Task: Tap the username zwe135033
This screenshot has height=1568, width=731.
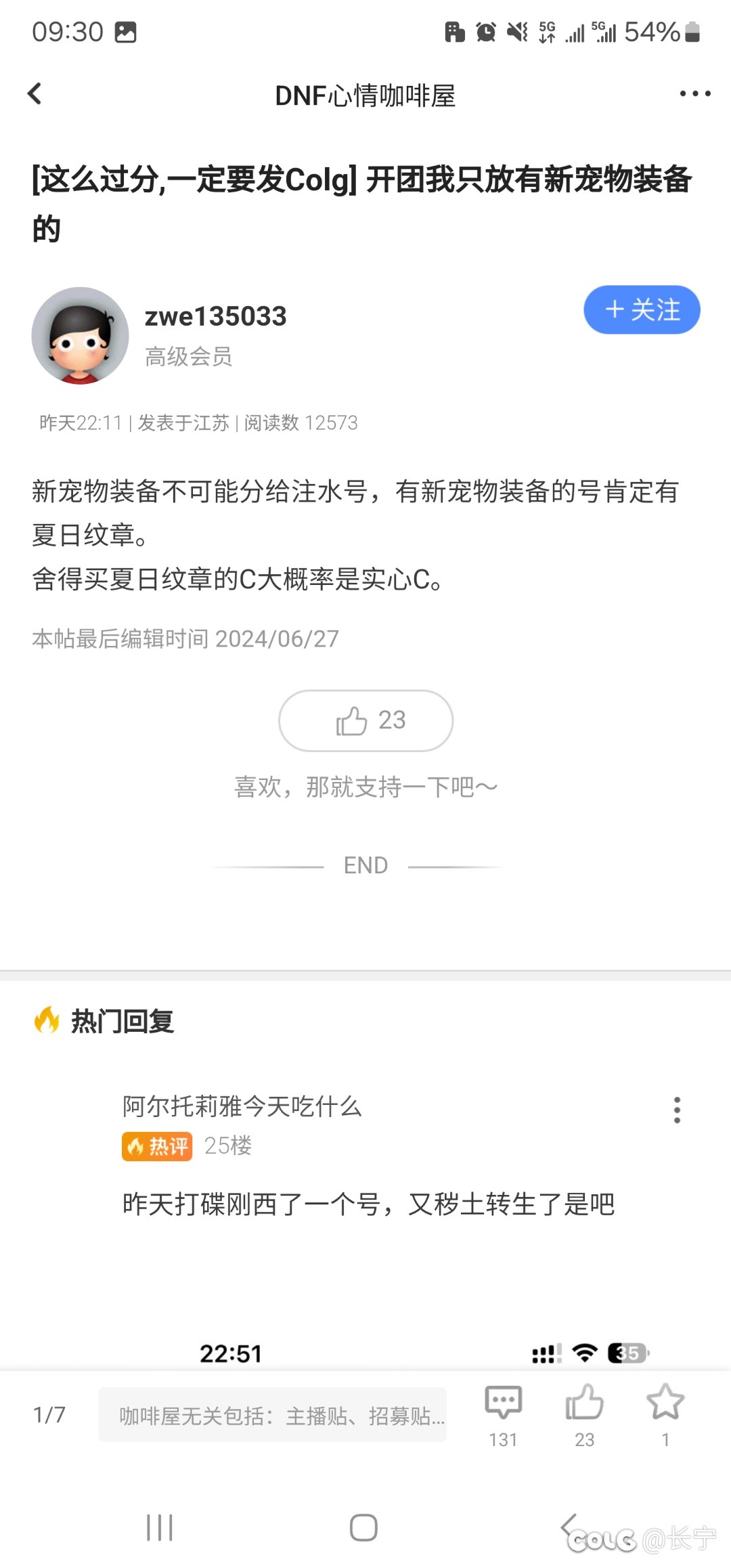Action: (x=216, y=316)
